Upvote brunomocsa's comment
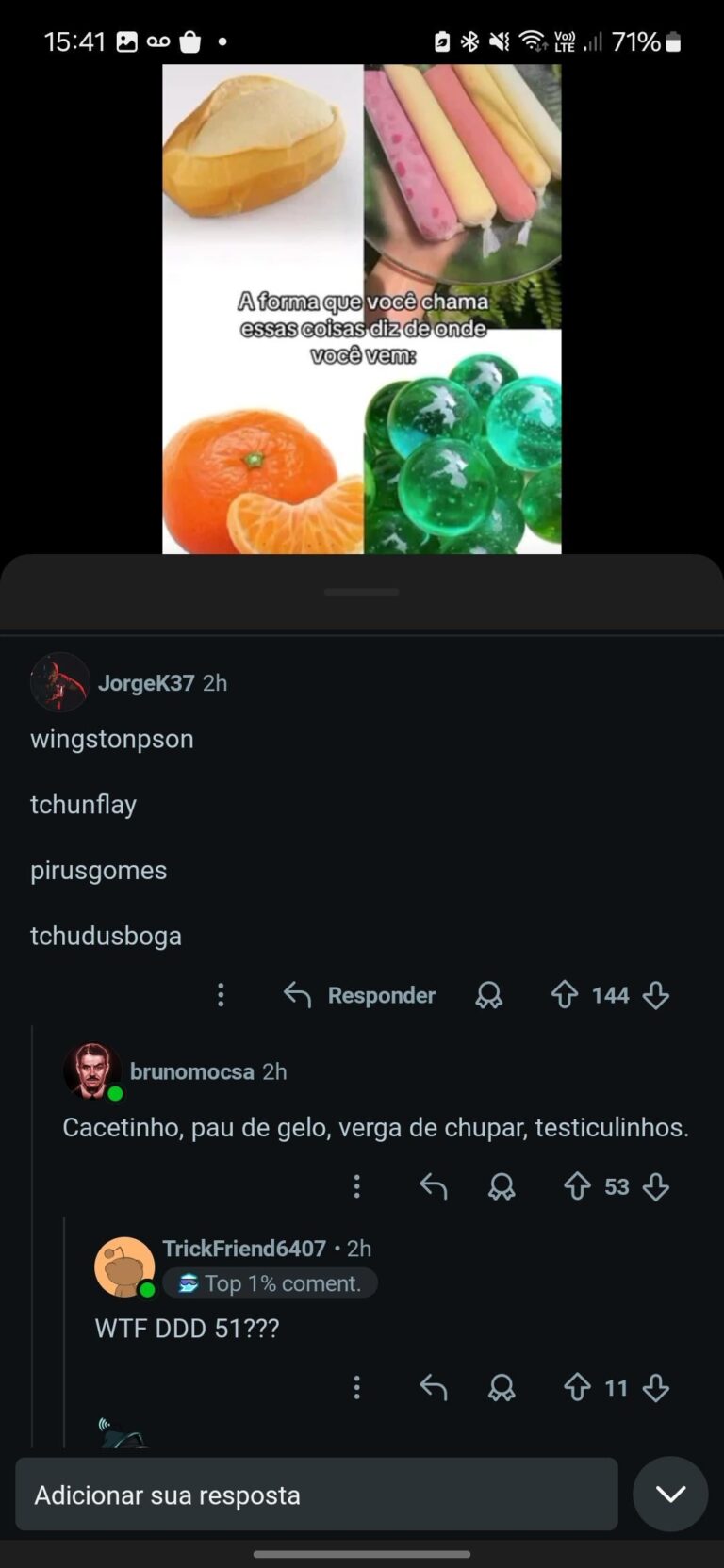 (577, 1186)
